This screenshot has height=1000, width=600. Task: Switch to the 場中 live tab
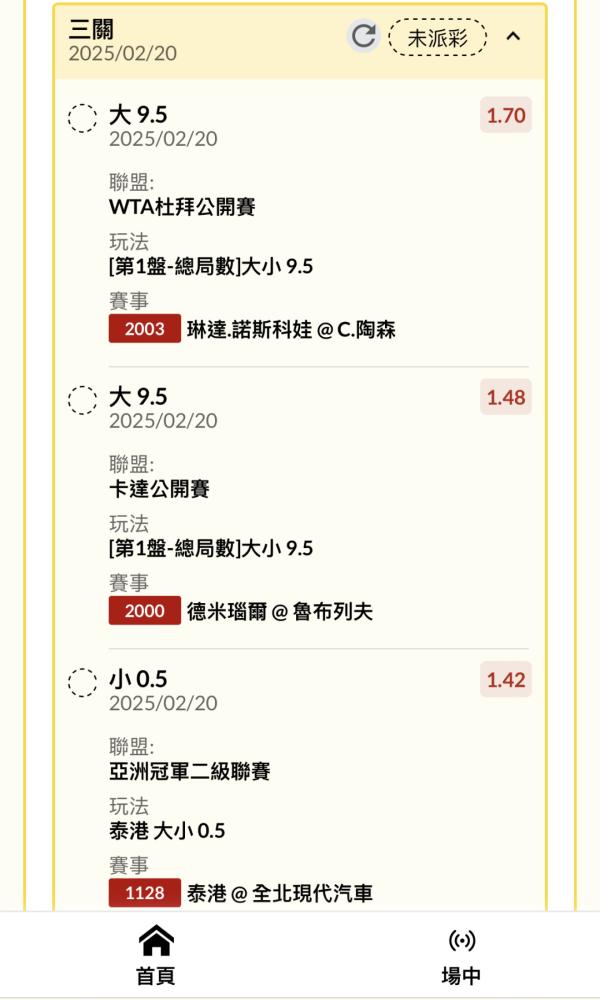tap(461, 955)
